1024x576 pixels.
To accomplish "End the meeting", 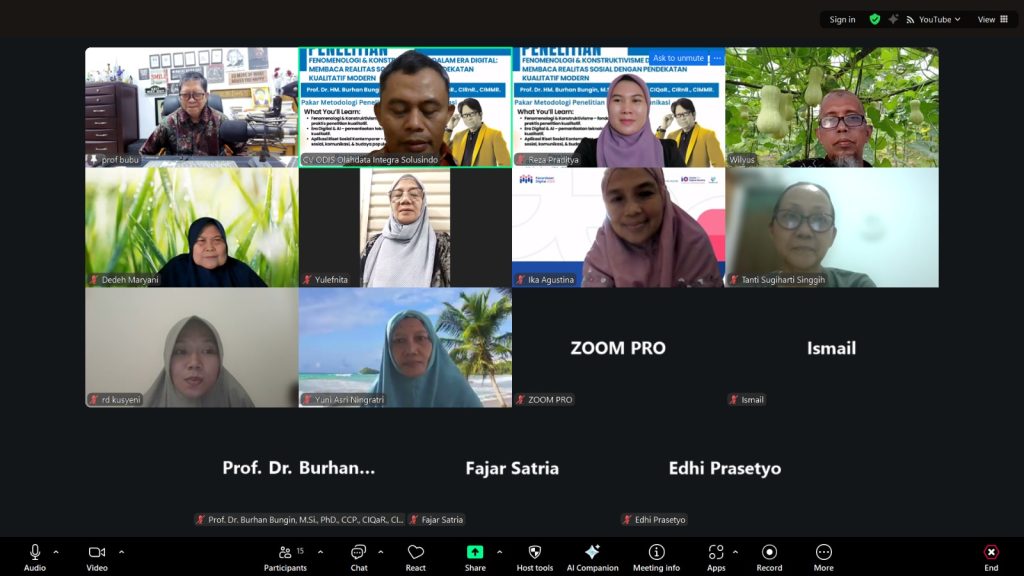I will (991, 555).
